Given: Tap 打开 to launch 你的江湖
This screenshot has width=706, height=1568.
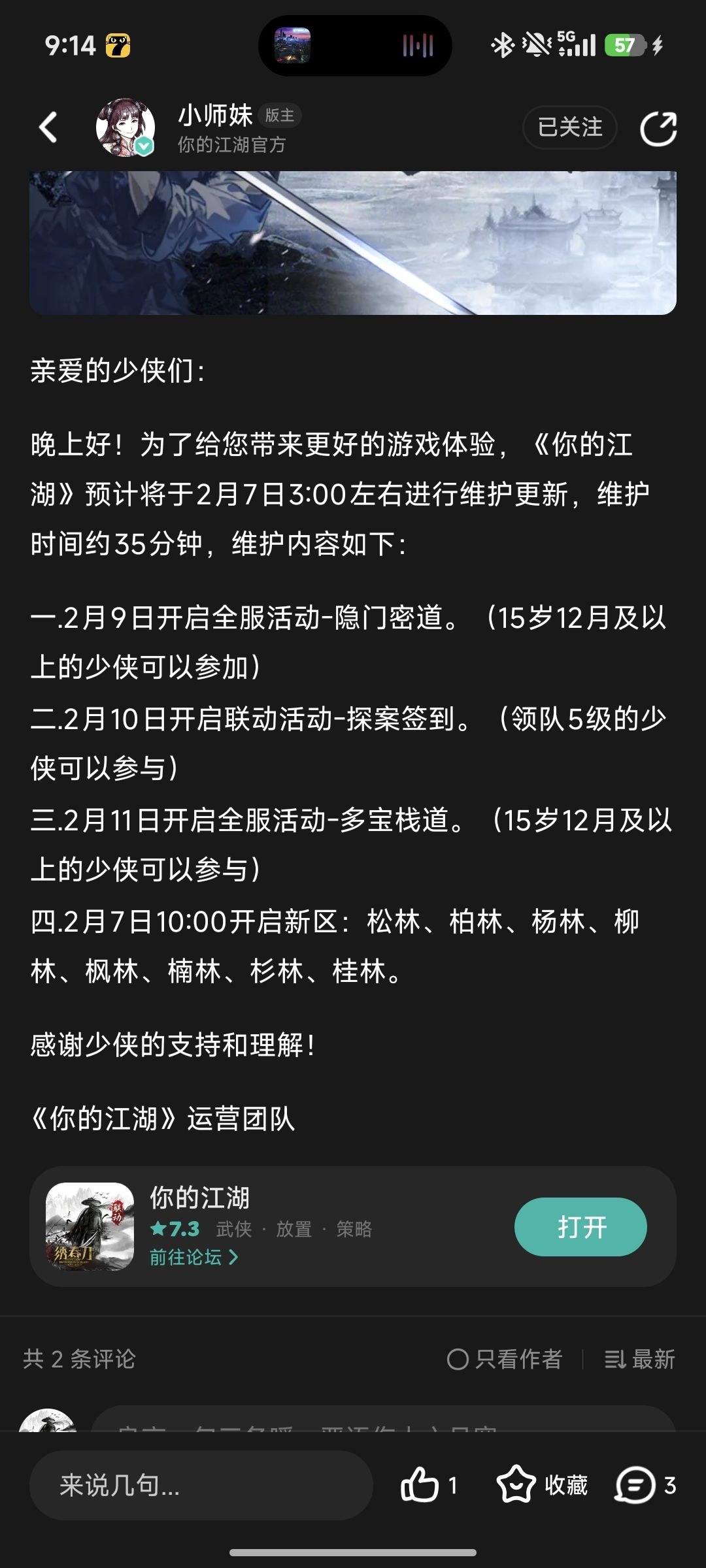Looking at the screenshot, I should 580,1226.
